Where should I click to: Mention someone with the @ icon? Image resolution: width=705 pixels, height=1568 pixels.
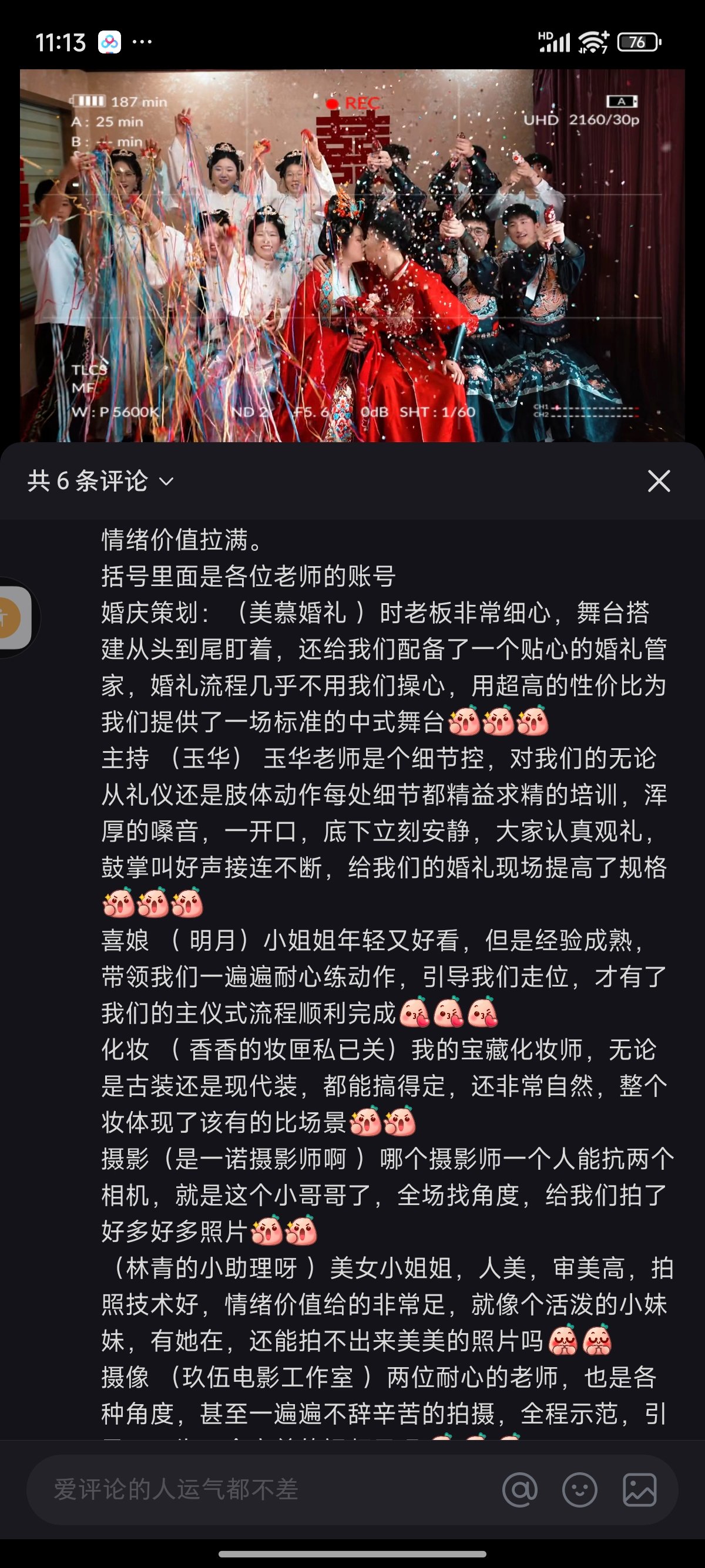coord(520,1489)
